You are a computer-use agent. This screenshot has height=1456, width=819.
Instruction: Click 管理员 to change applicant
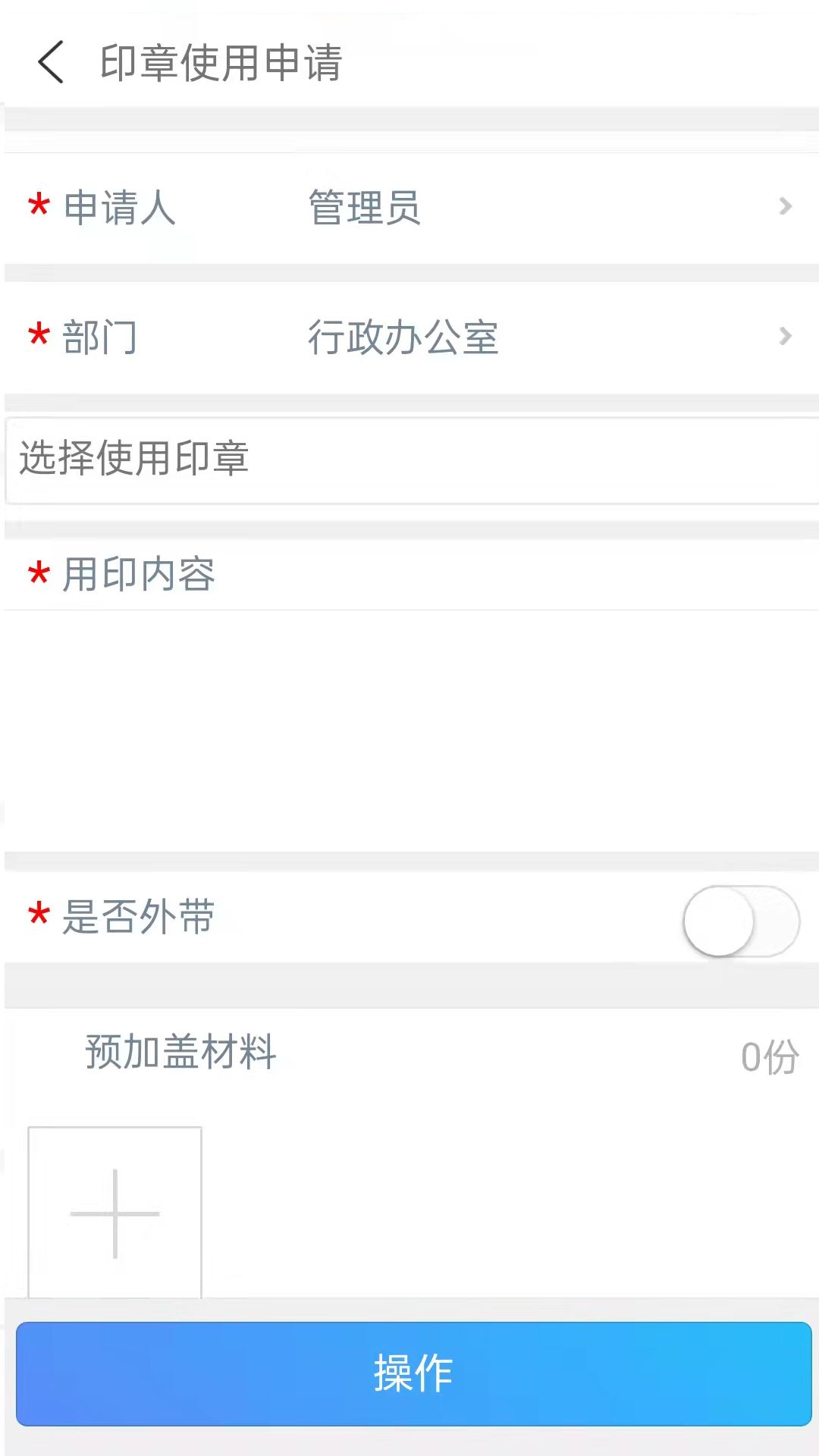[364, 206]
